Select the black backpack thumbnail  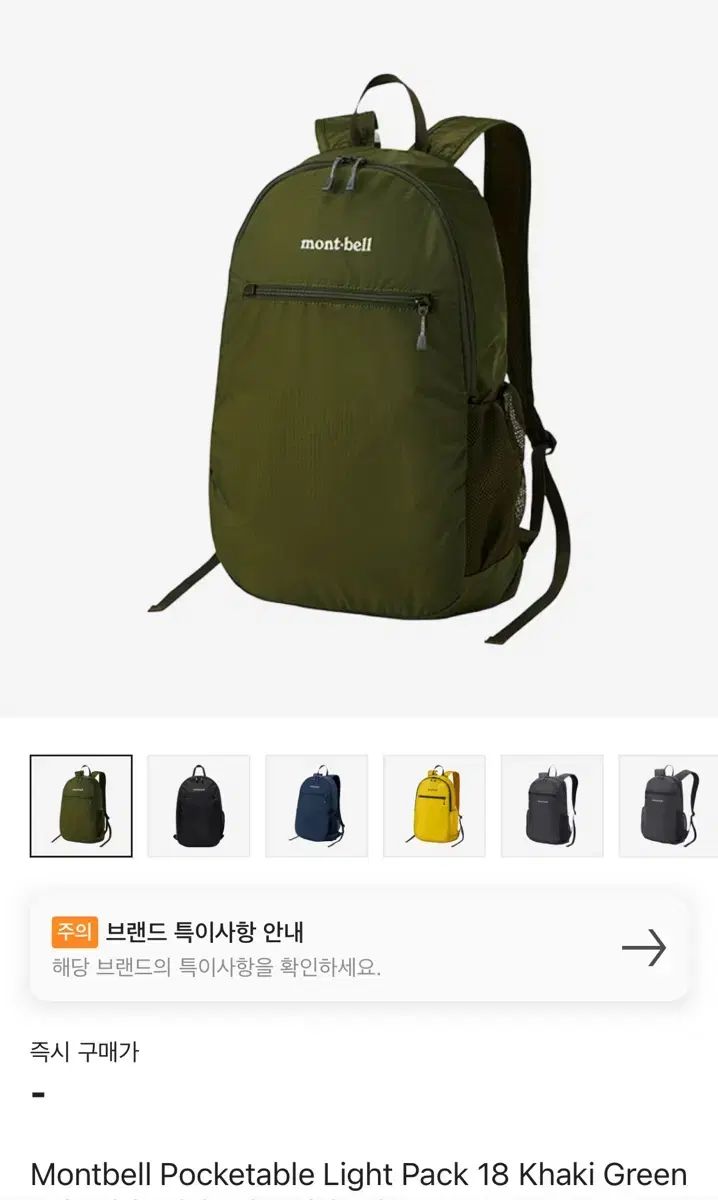pos(199,806)
